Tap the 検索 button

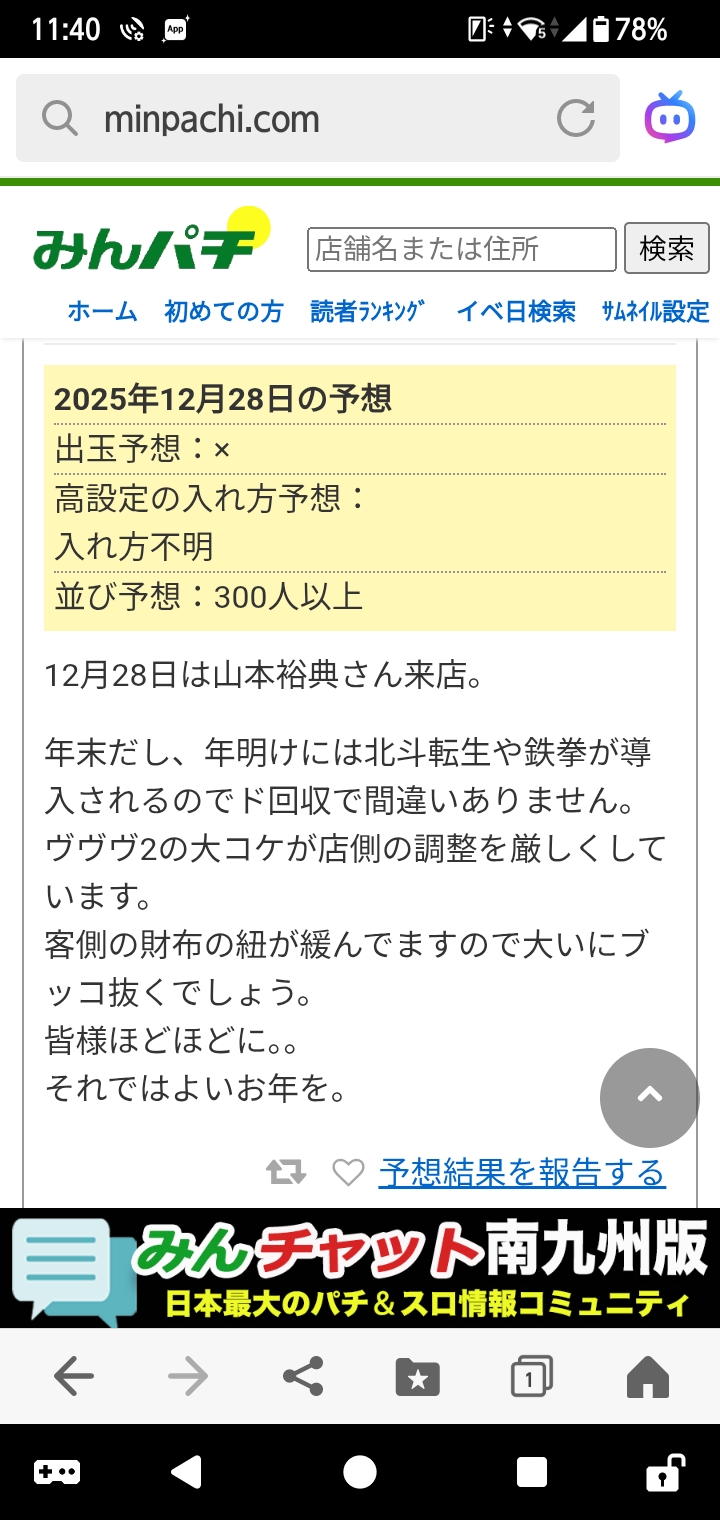pos(666,248)
